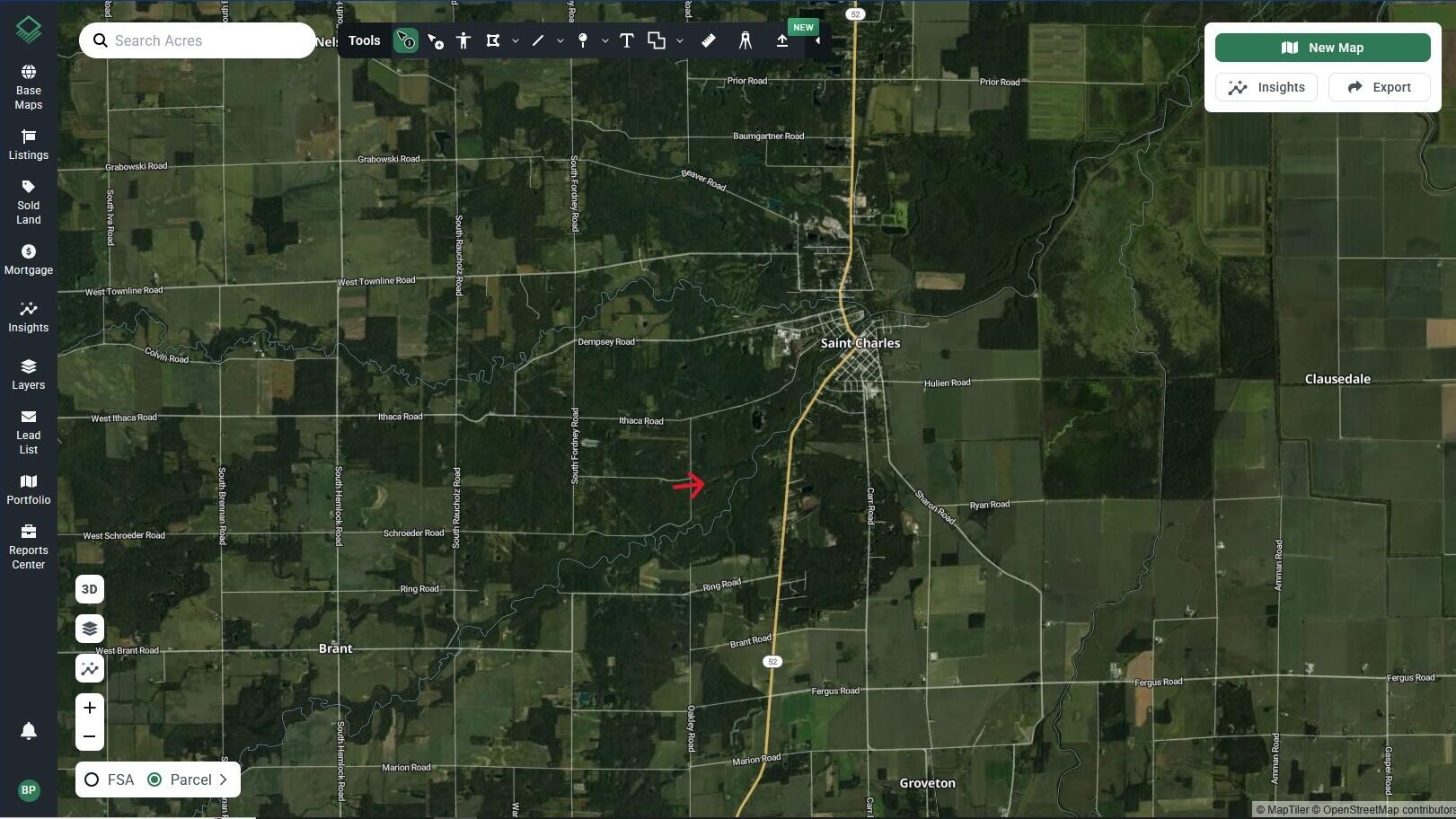Tap the upload icon in toolbar
Viewport: 1456px width, 819px height.
782,40
